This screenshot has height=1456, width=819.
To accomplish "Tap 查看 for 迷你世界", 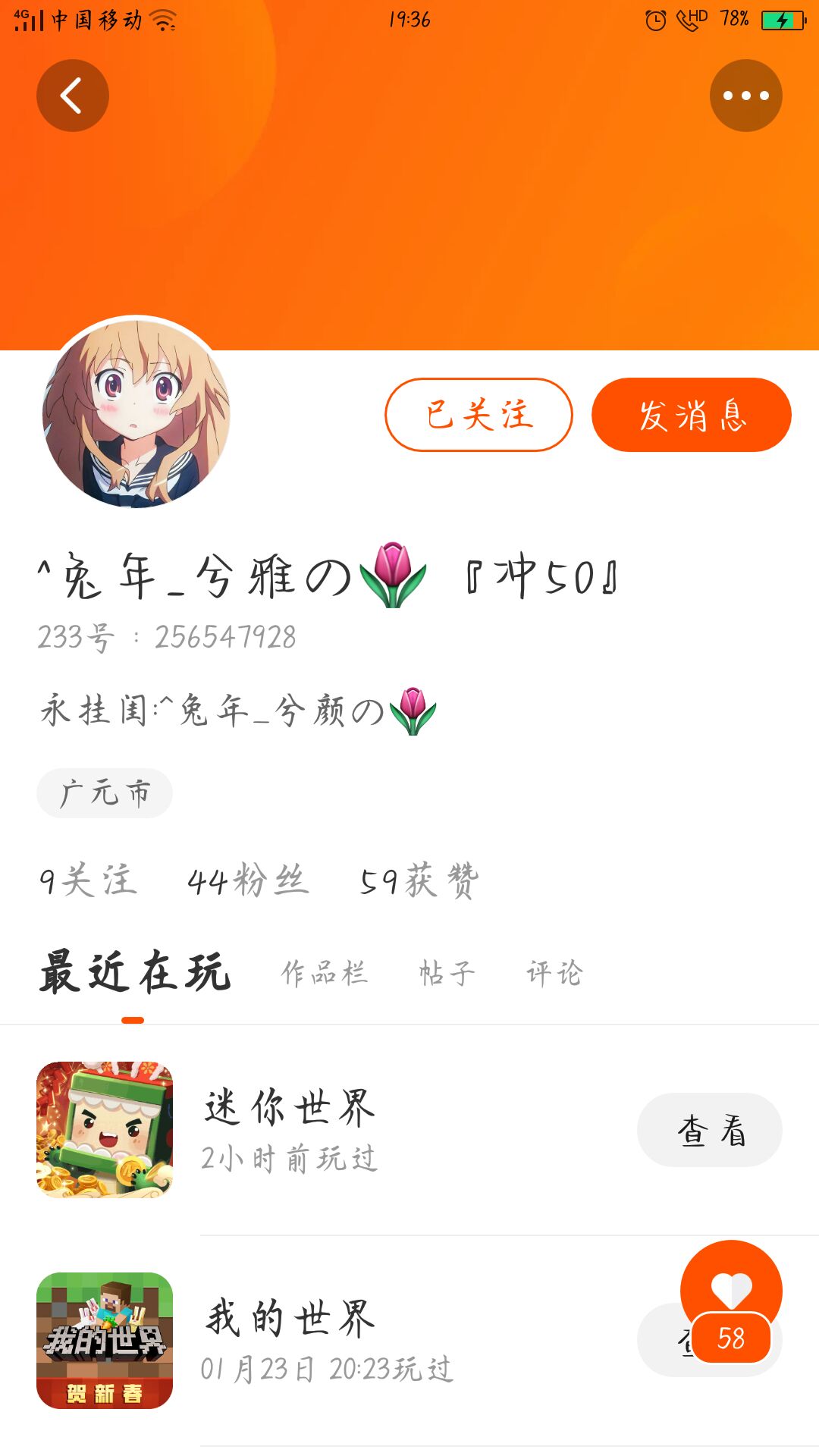I will tap(710, 1130).
